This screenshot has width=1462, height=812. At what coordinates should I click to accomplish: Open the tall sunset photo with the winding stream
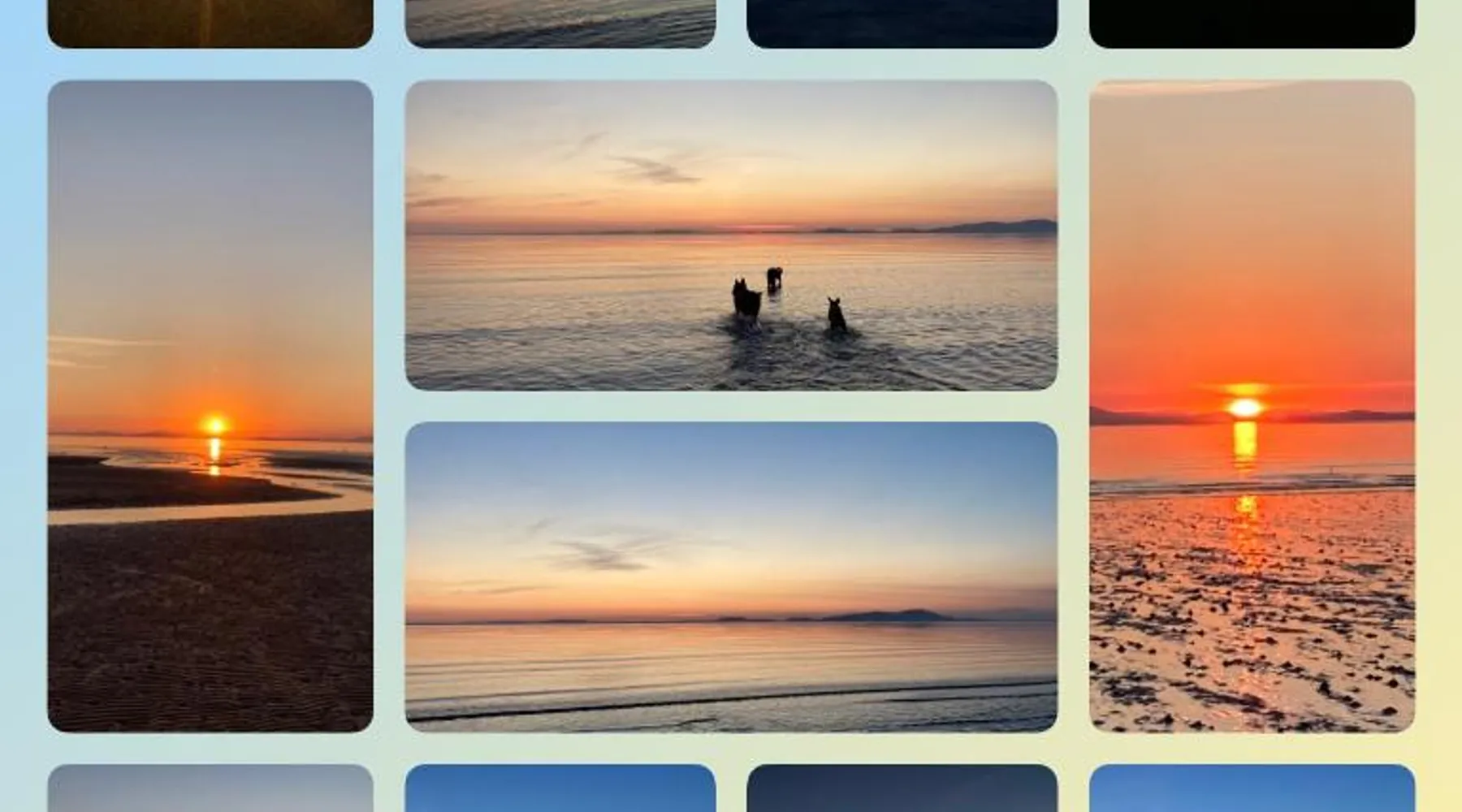click(210, 406)
